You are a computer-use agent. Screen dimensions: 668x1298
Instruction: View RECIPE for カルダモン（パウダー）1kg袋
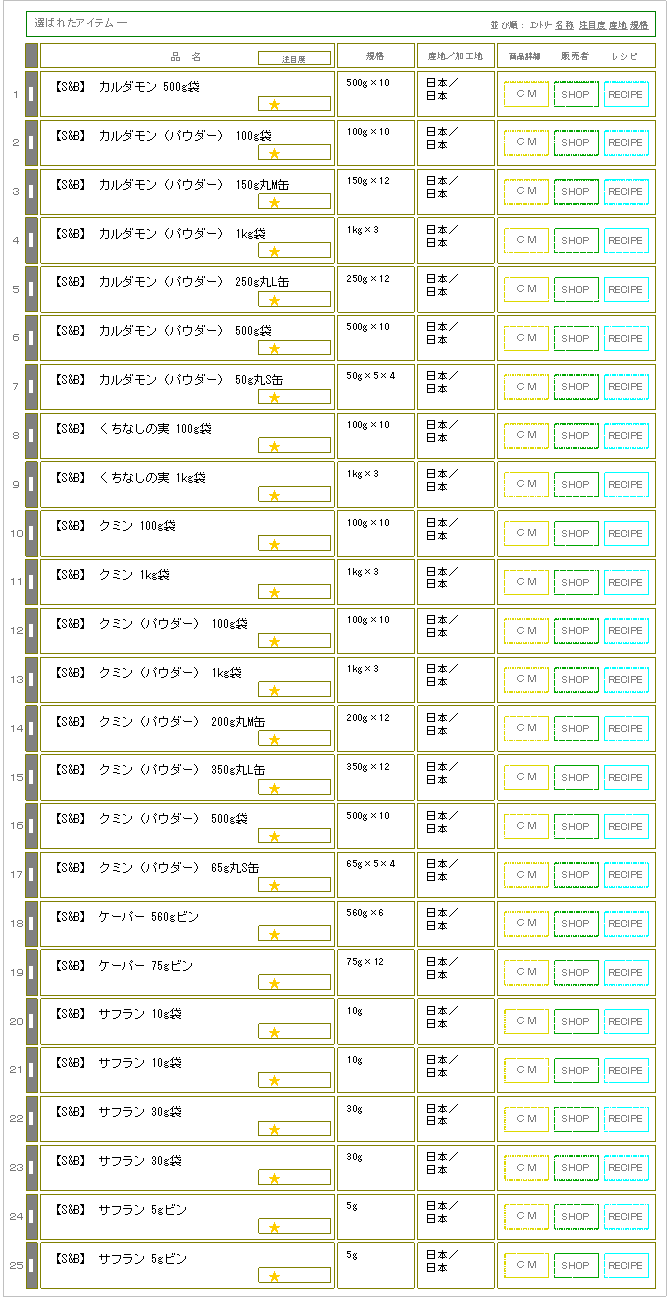tap(626, 241)
